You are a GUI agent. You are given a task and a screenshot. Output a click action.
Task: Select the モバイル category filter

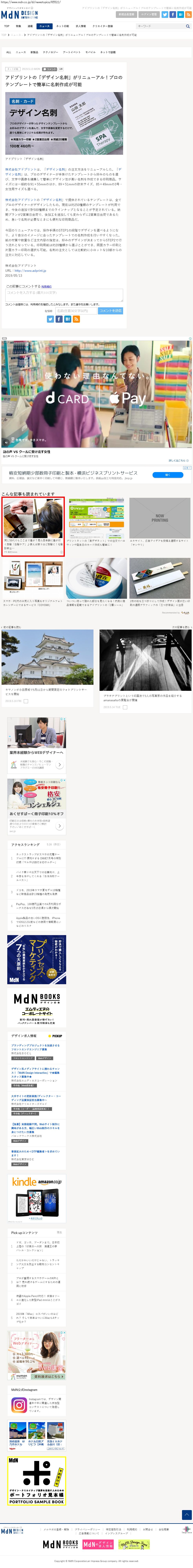(90, 52)
